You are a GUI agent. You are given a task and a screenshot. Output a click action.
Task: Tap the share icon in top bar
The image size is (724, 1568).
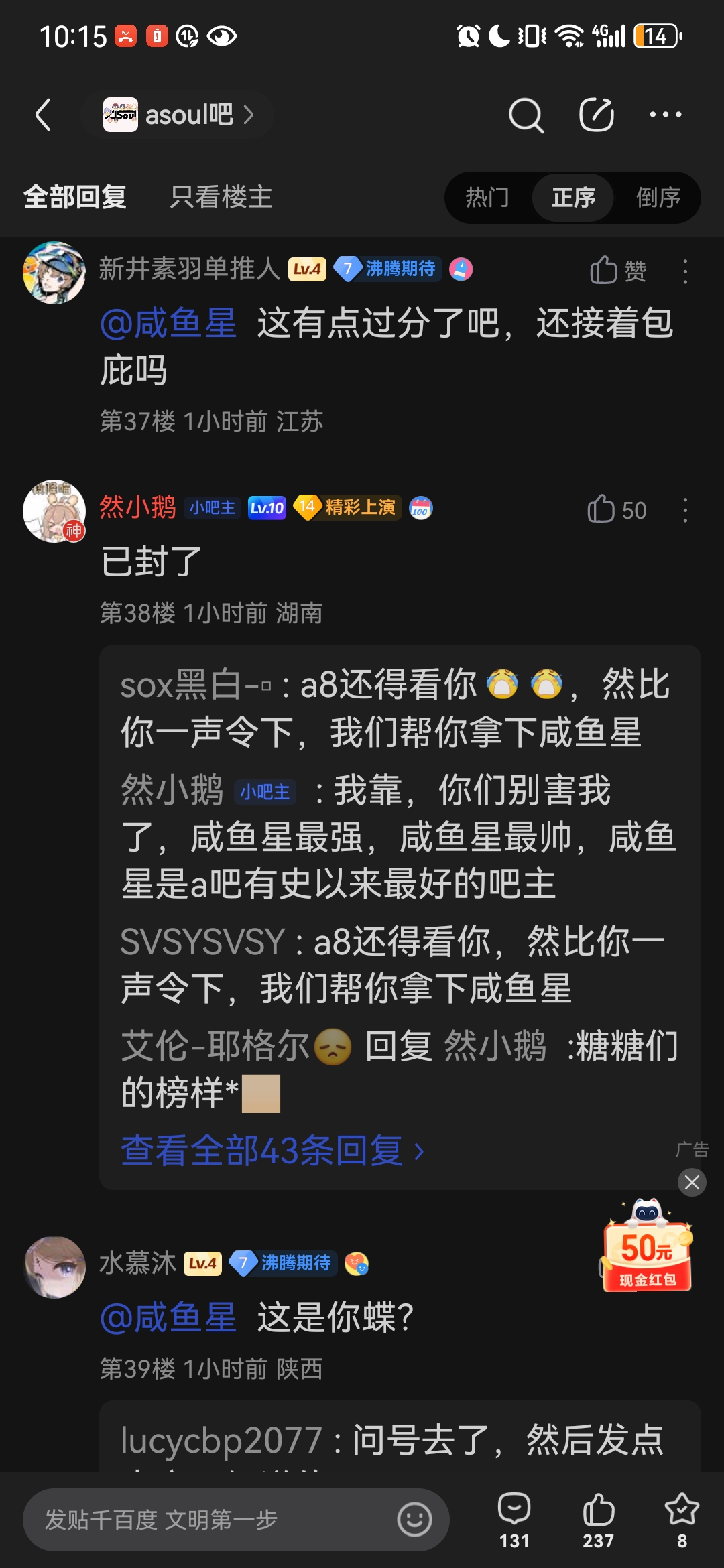(596, 115)
